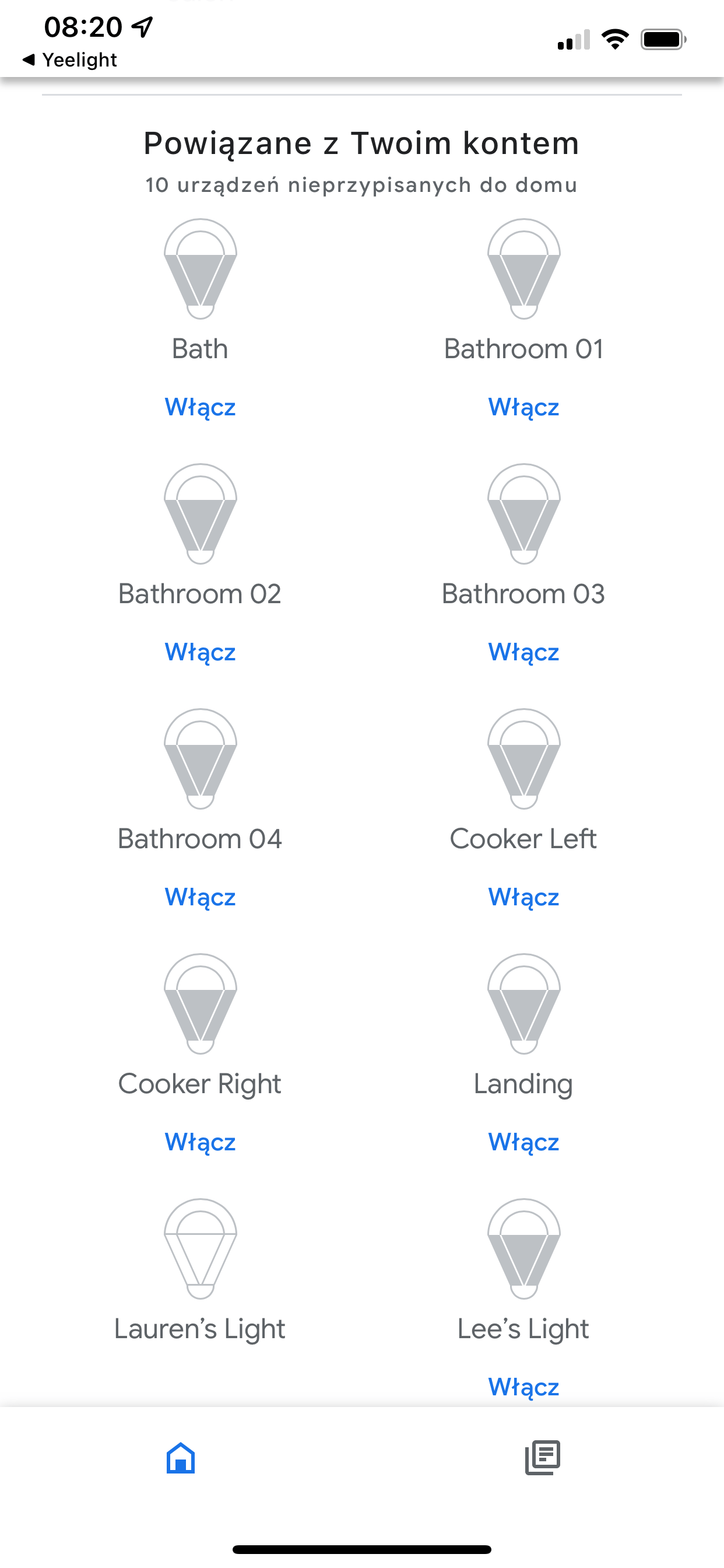Viewport: 724px width, 1568px height.
Task: Turn on the Bath light
Action: (x=200, y=407)
